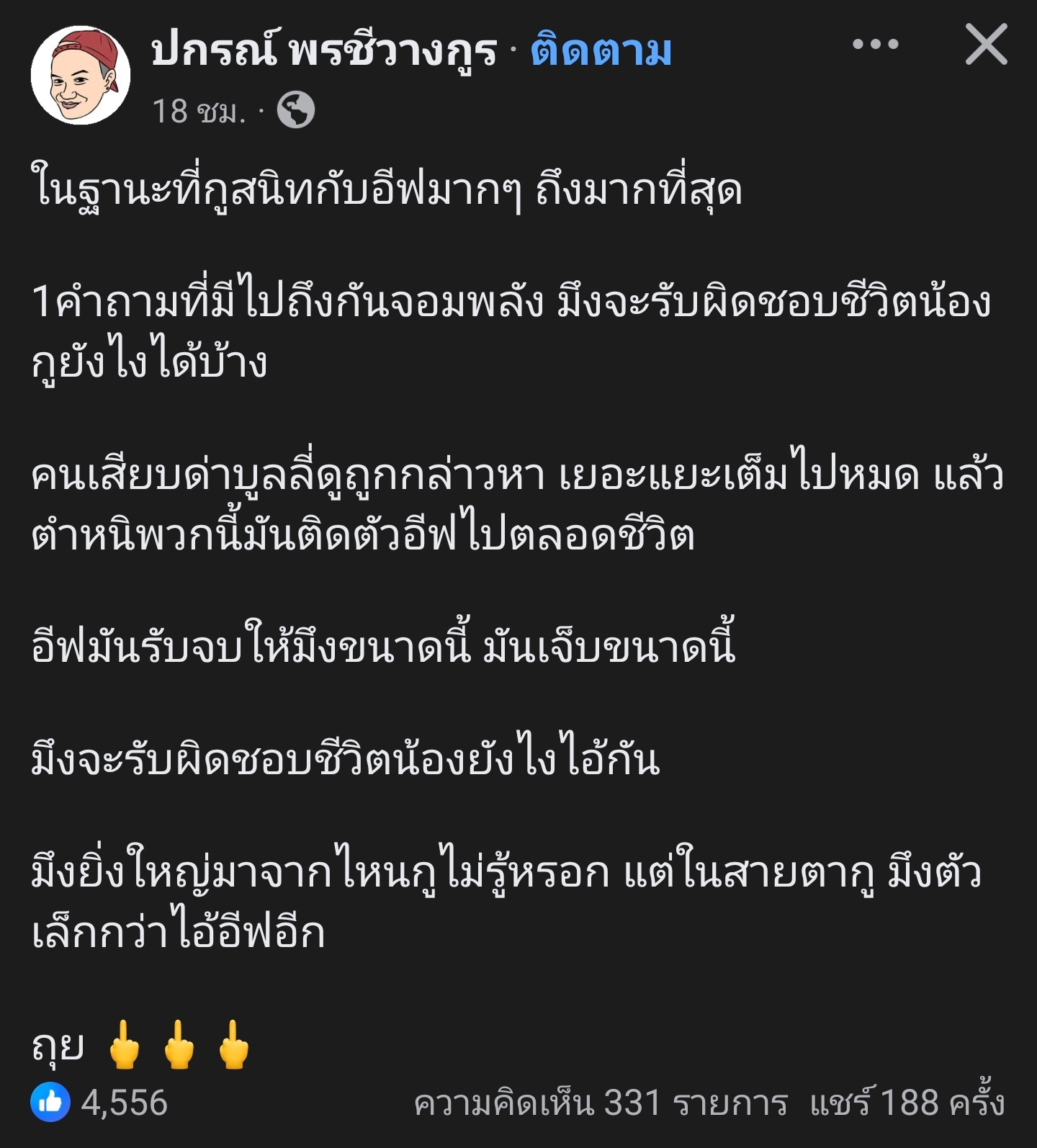View the 188 shares (แชร์)
Viewport: 1037px width, 1148px height.
pos(906,1103)
